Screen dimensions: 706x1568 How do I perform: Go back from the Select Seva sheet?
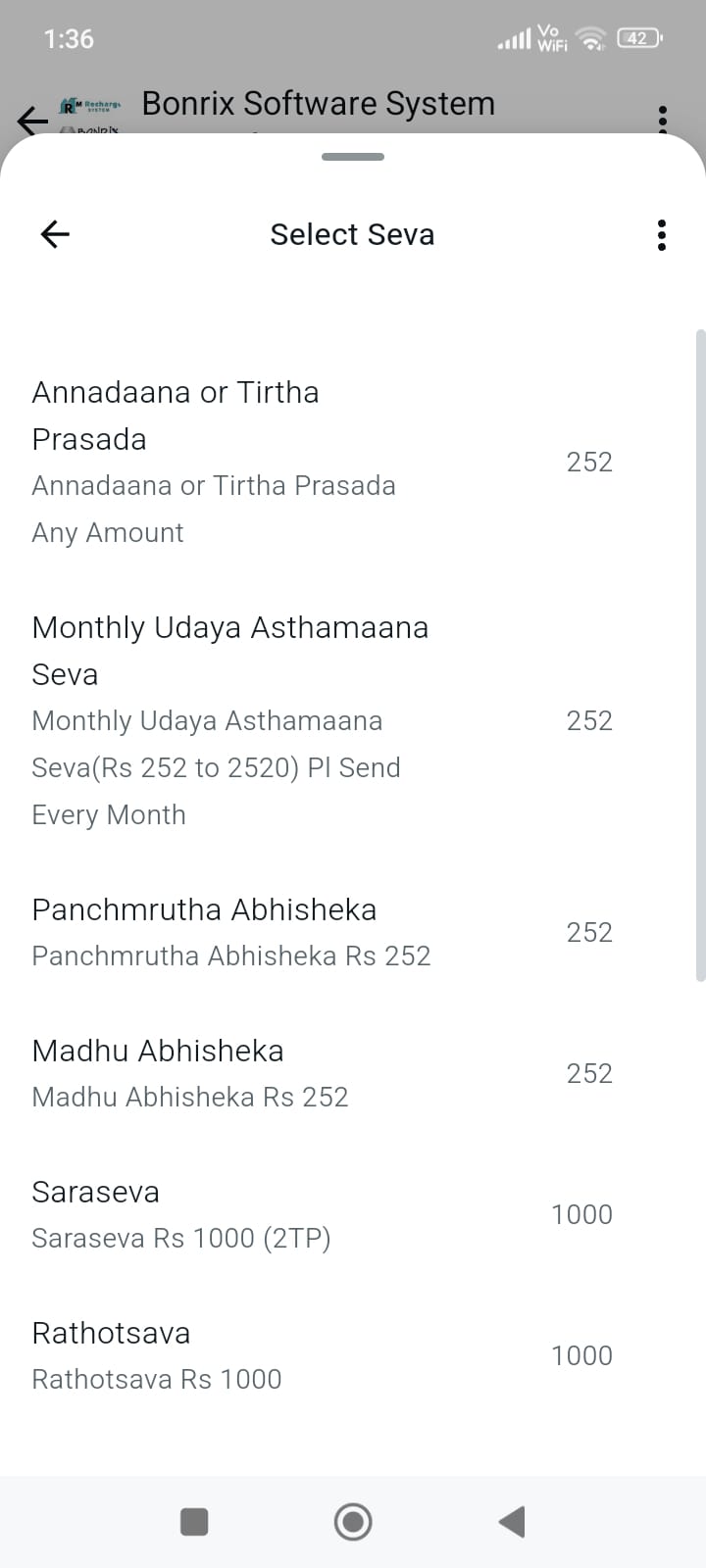[x=55, y=234]
